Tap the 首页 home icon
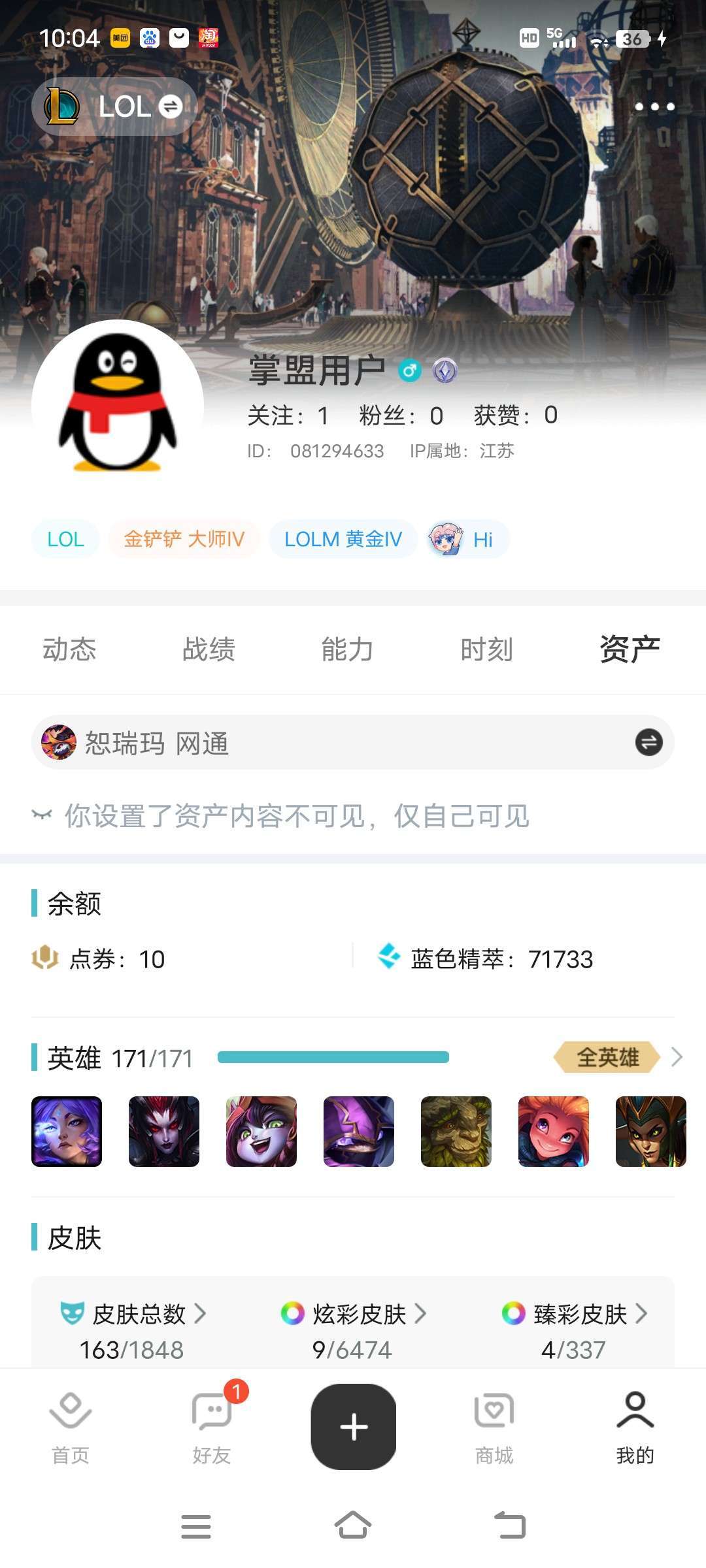Viewport: 706px width, 1568px height. 72,1409
